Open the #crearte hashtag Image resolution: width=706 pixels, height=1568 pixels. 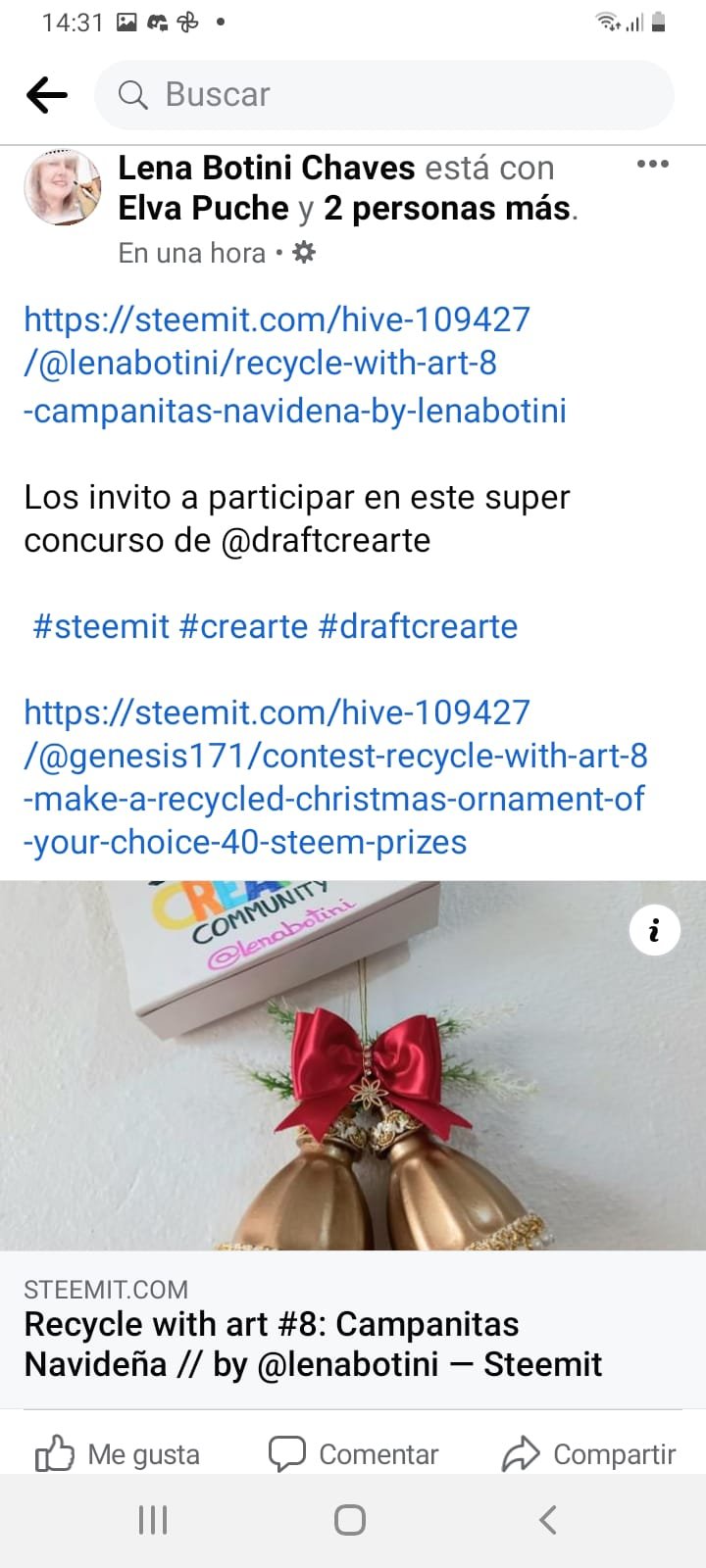(244, 626)
